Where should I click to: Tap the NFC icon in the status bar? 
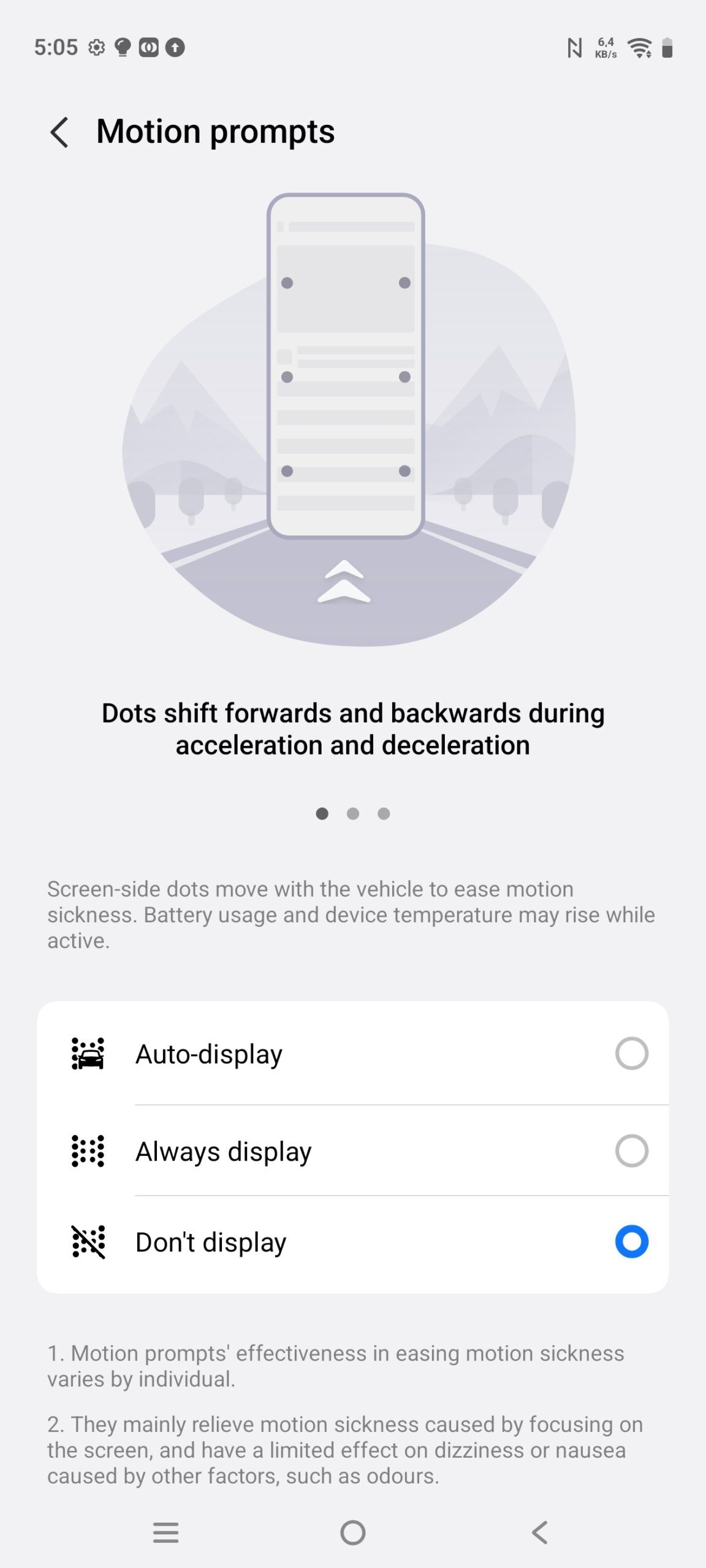(574, 47)
